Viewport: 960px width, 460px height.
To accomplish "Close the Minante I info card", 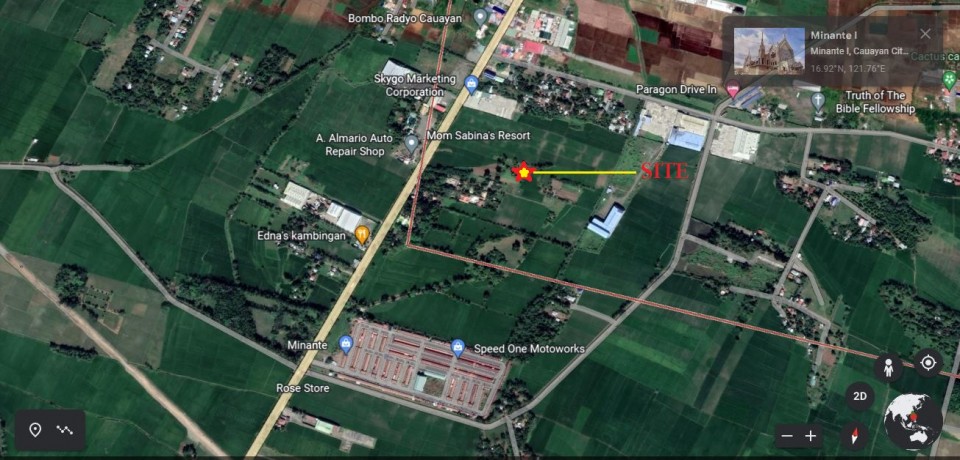I will coord(925,34).
